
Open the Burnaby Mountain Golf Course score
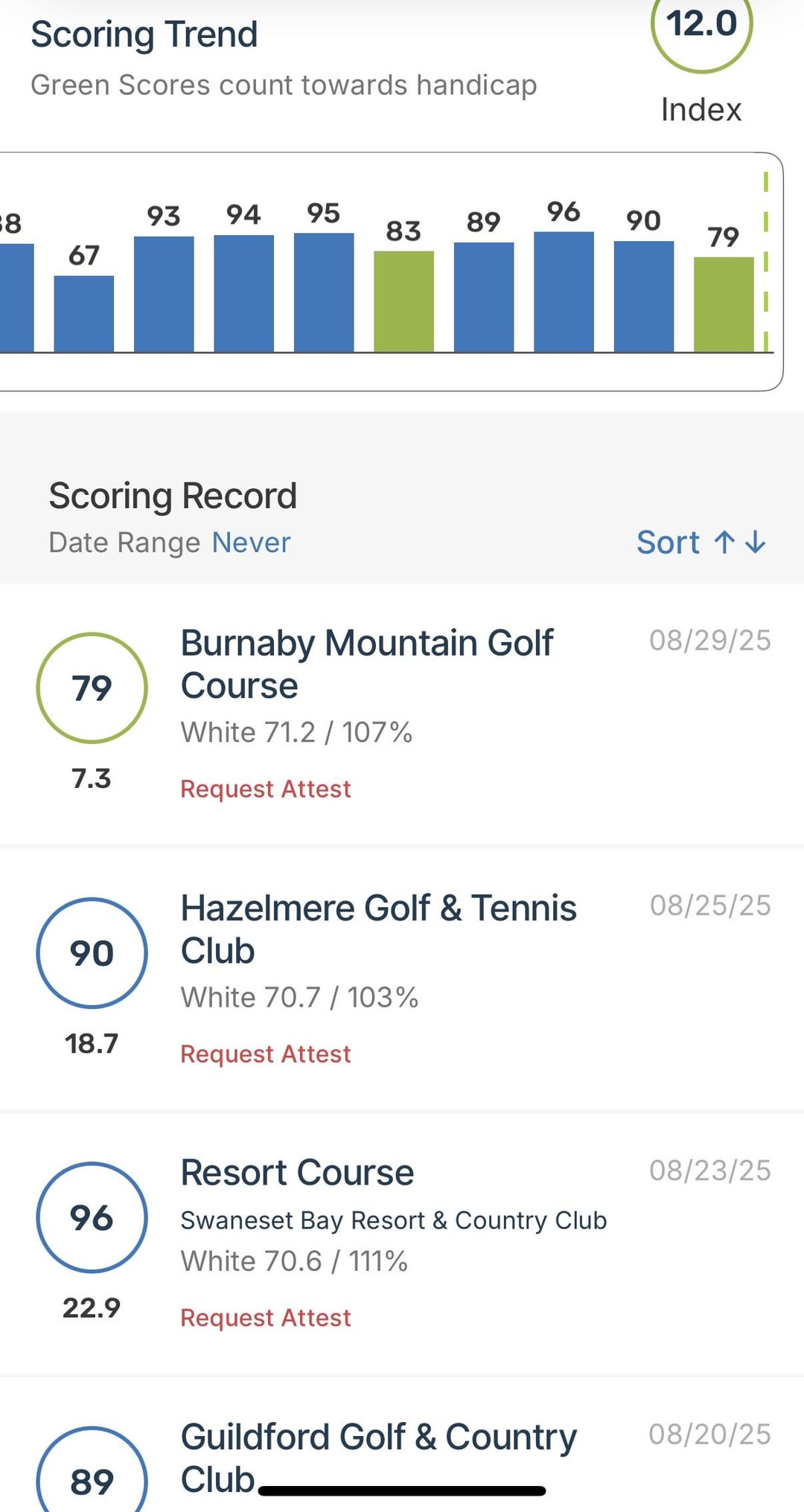point(402,714)
